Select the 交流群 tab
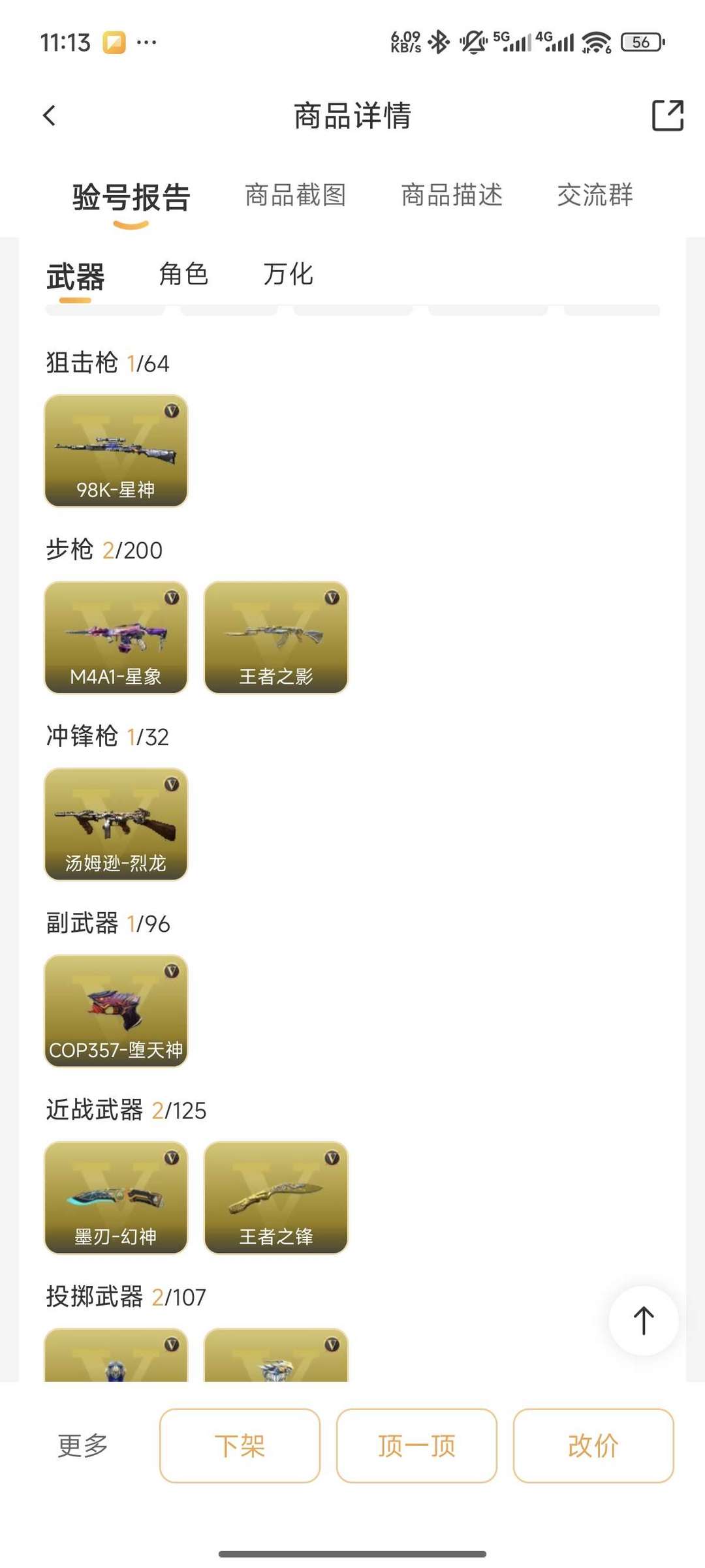 coord(595,195)
